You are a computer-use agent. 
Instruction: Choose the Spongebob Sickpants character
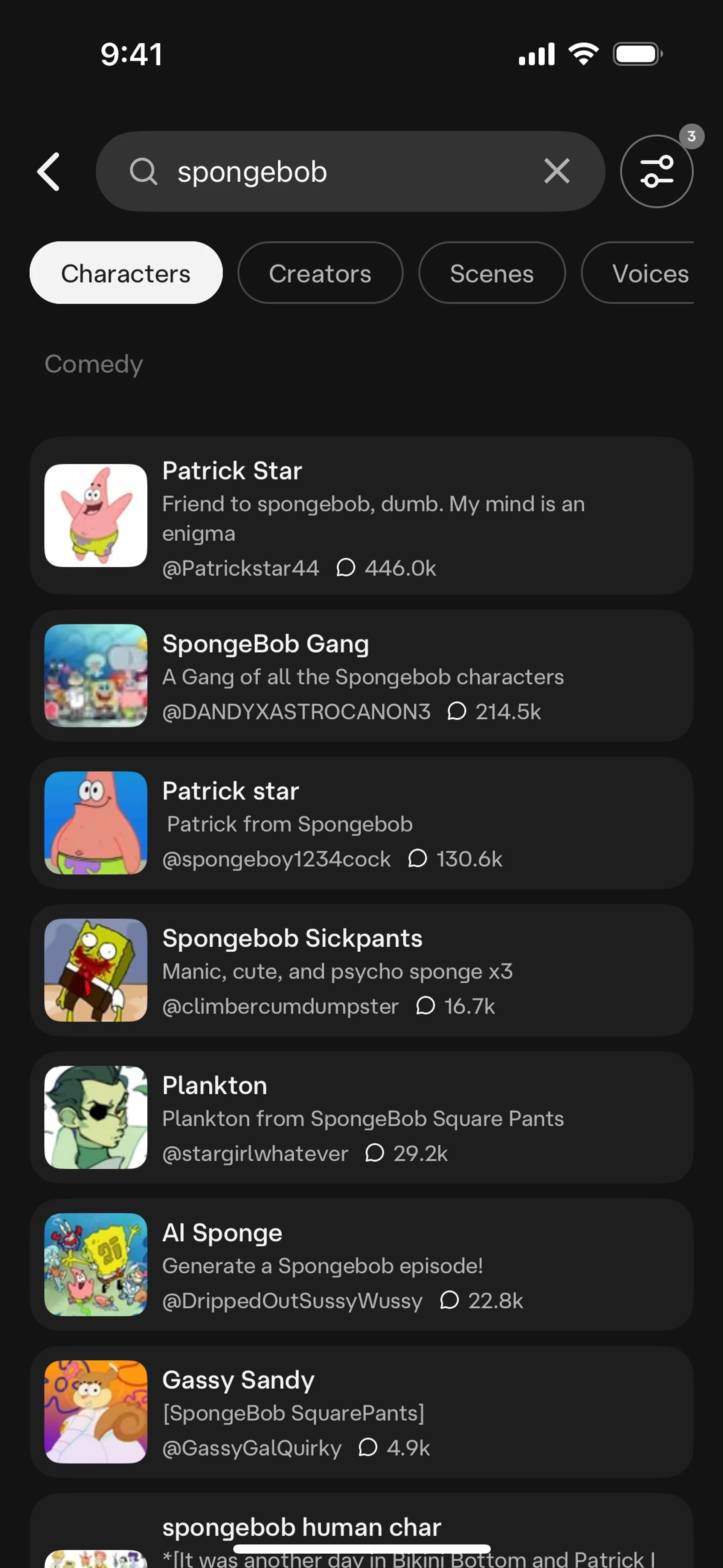tap(361, 970)
